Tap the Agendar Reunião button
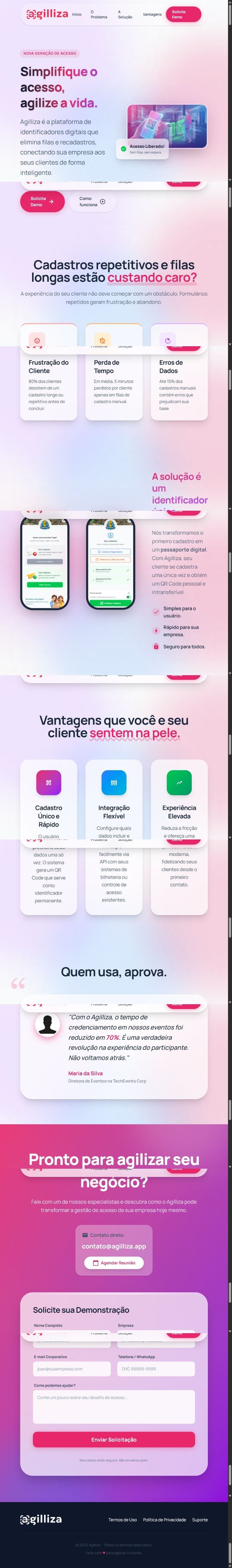 point(114,1263)
